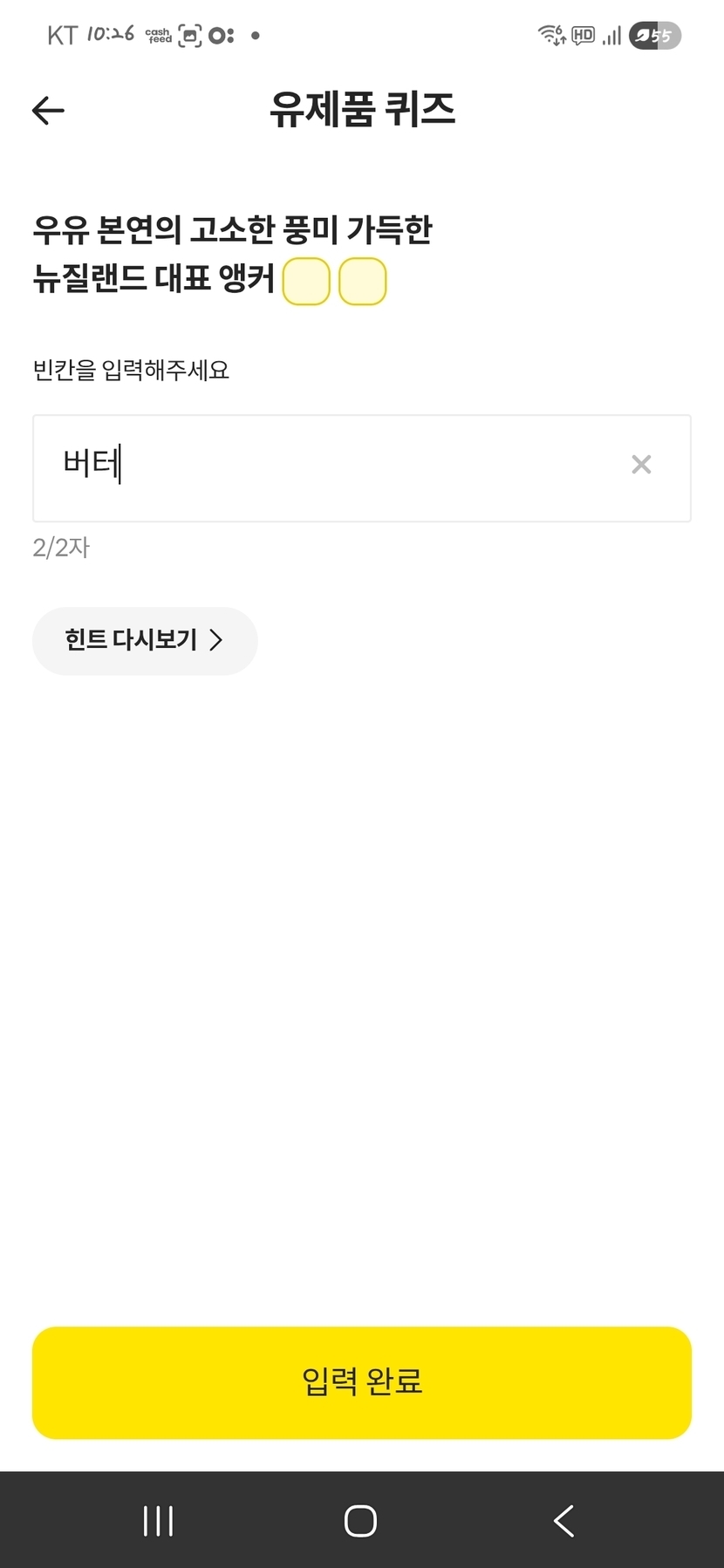Open recent apps from the navigation bar
Image resolution: width=724 pixels, height=1568 pixels.
(158, 1521)
